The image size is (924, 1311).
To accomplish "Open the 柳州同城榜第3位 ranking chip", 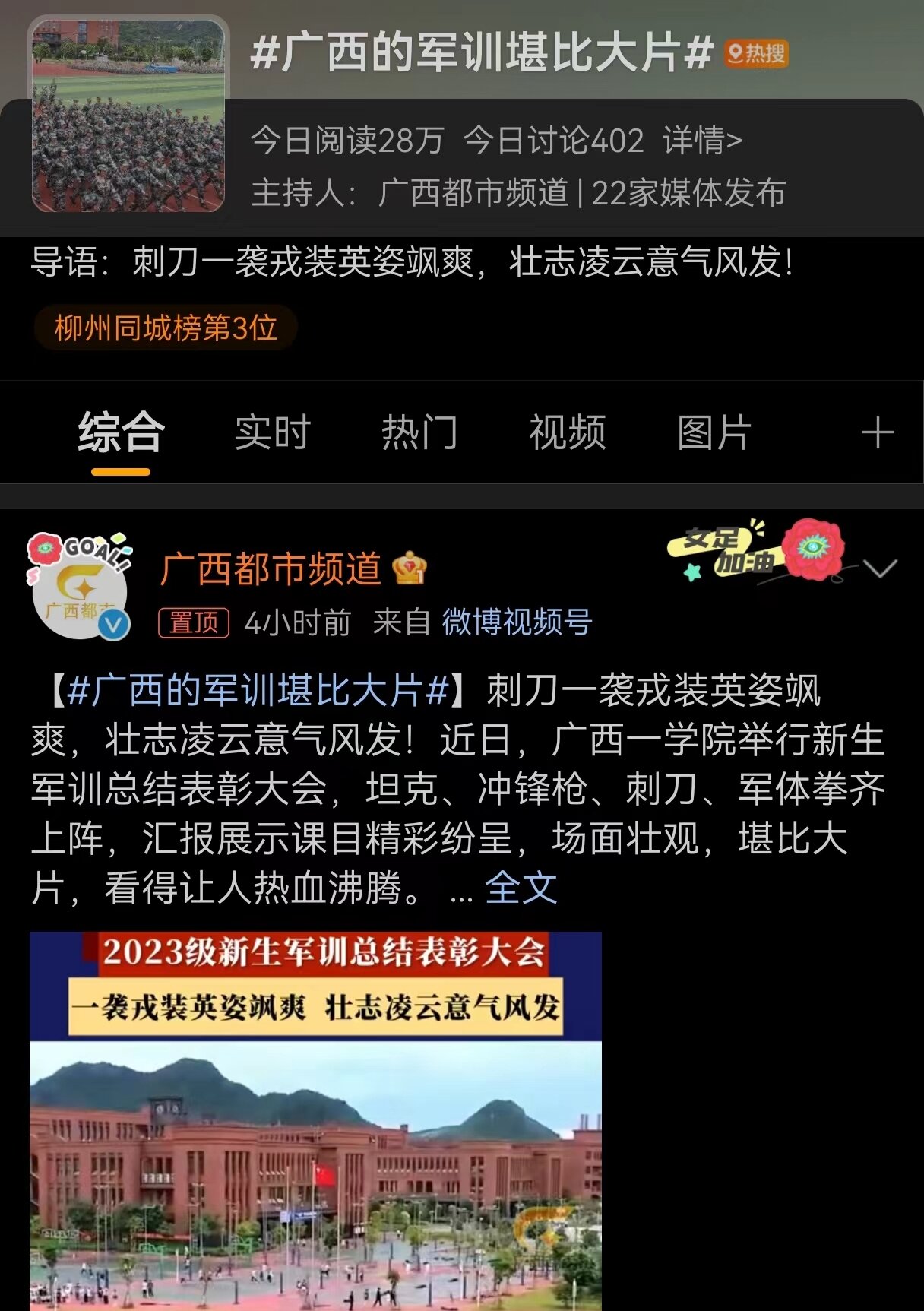I will coord(166,328).
